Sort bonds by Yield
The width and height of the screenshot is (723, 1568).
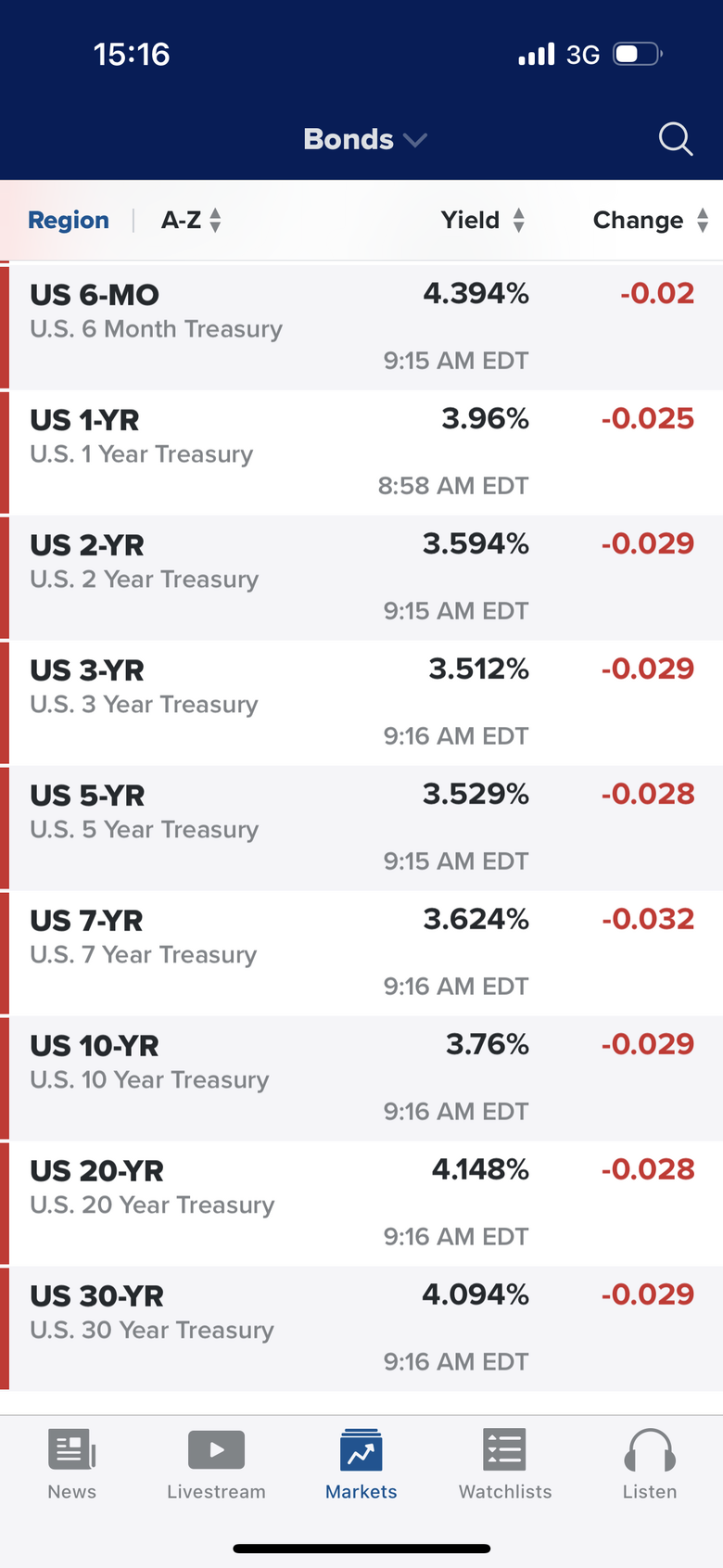483,220
